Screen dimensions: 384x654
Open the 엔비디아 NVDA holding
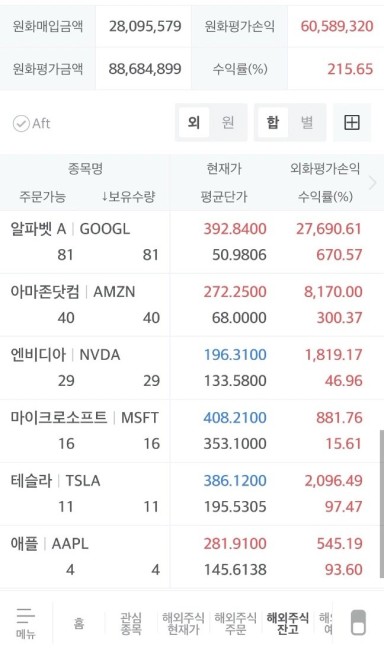click(x=192, y=368)
